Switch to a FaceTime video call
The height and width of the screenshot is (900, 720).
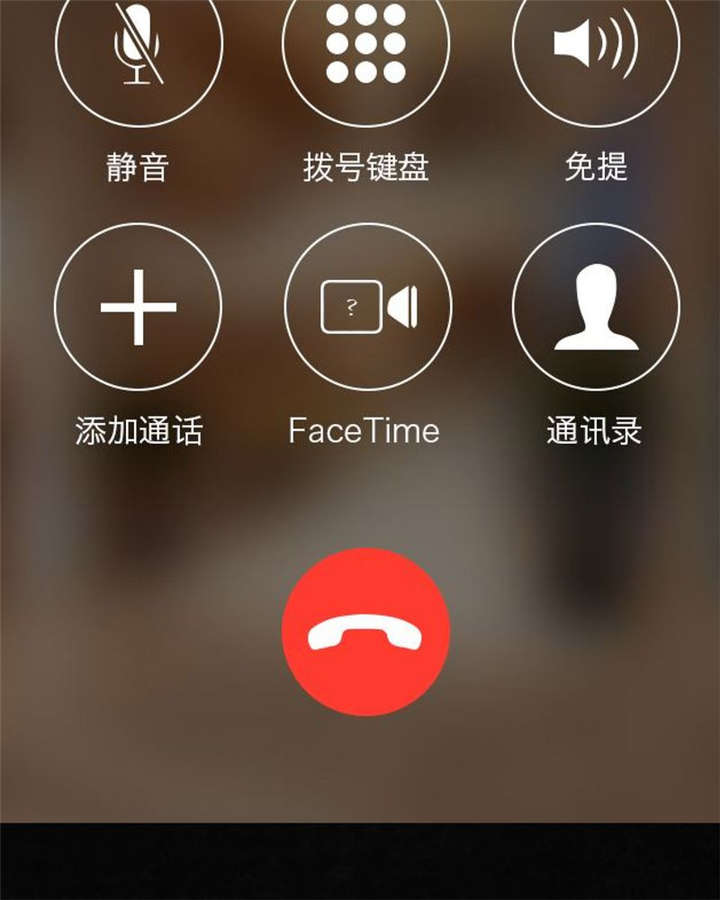click(367, 307)
